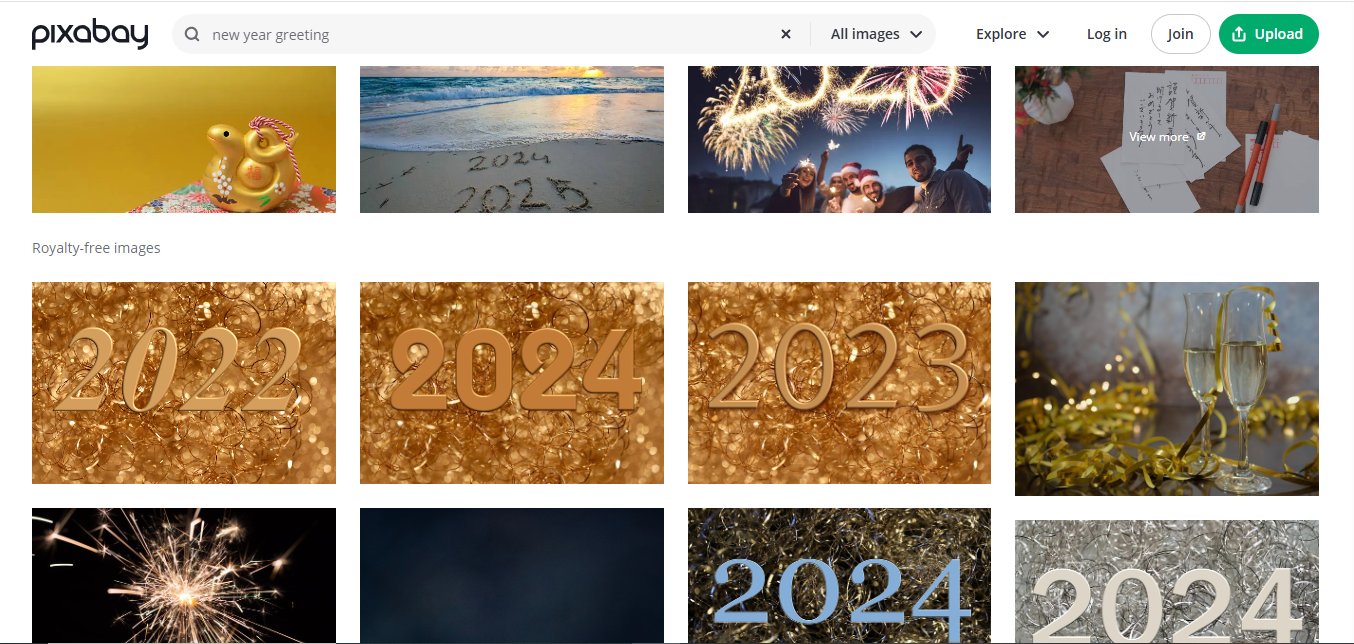Open the silver 2024 image
Viewport: 1354px width, 644px height.
[1166, 582]
